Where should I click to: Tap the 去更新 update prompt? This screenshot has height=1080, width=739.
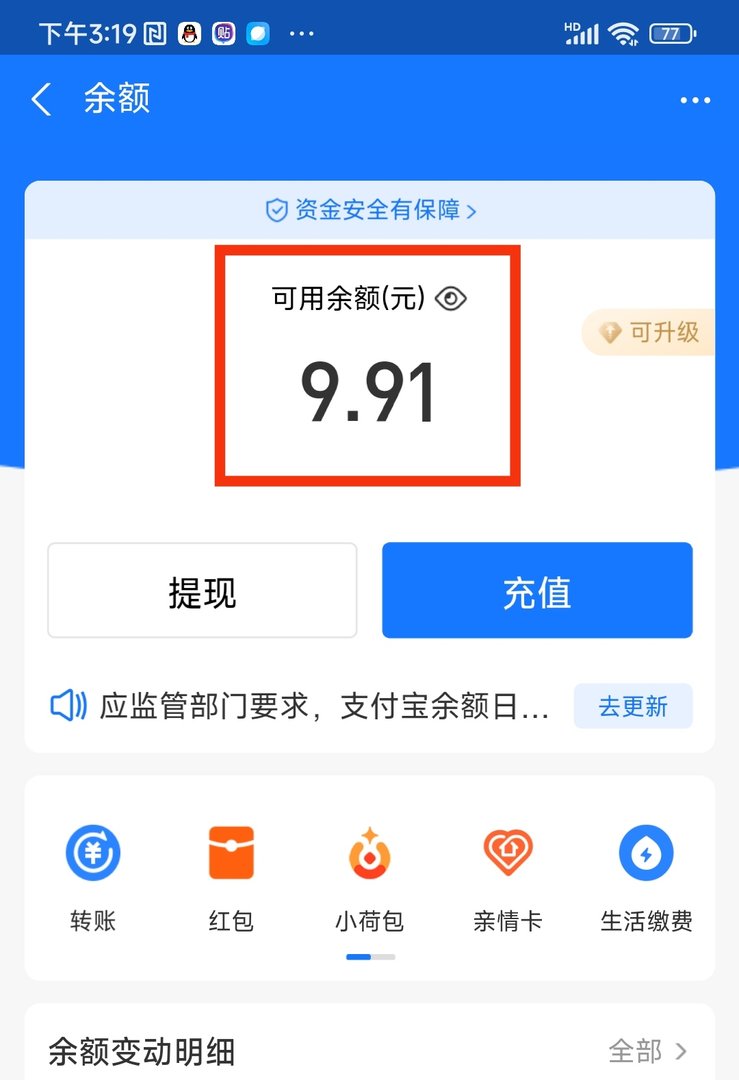pos(632,705)
